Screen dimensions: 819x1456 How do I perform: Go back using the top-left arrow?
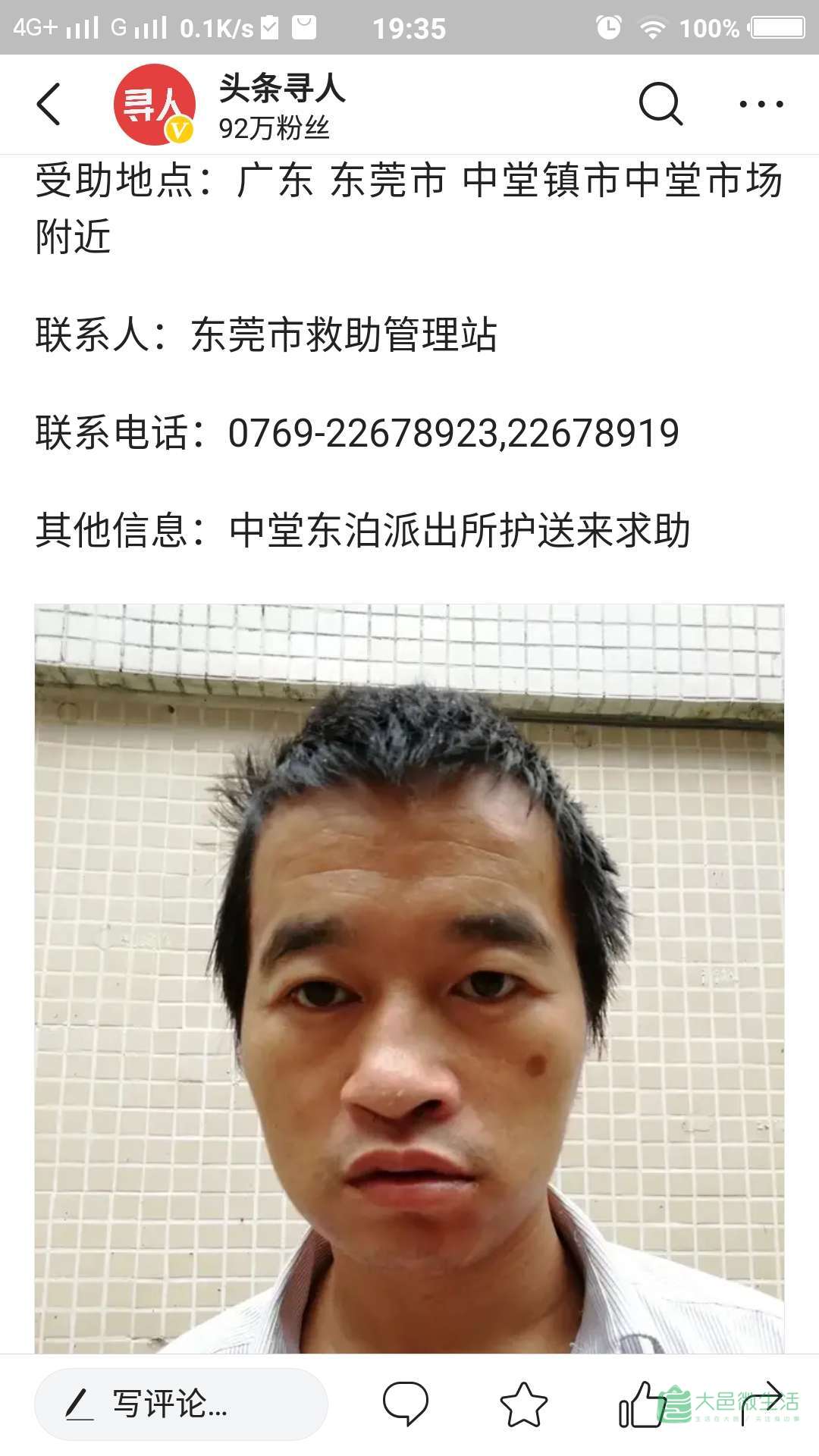49,104
